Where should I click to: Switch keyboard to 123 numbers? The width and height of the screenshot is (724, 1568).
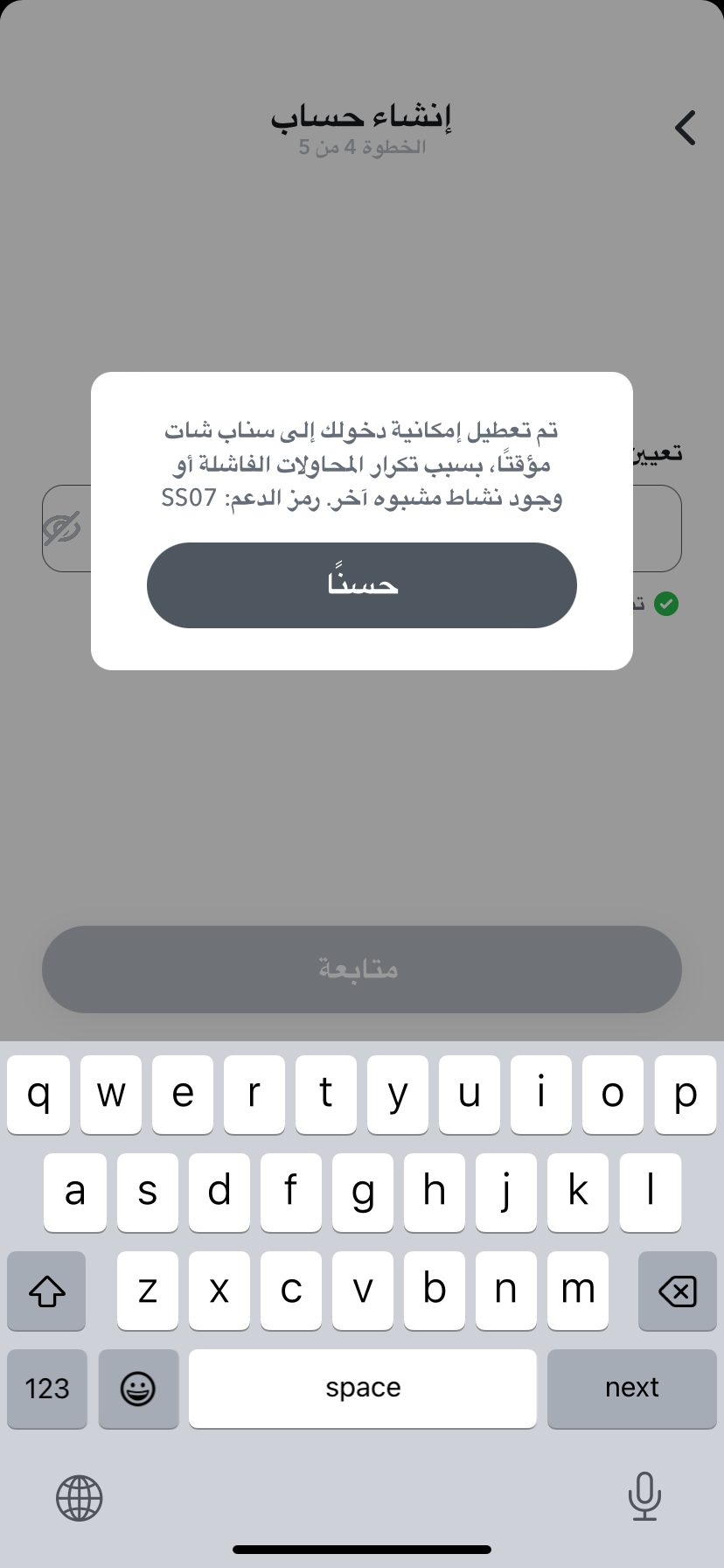pyautogui.click(x=47, y=1388)
